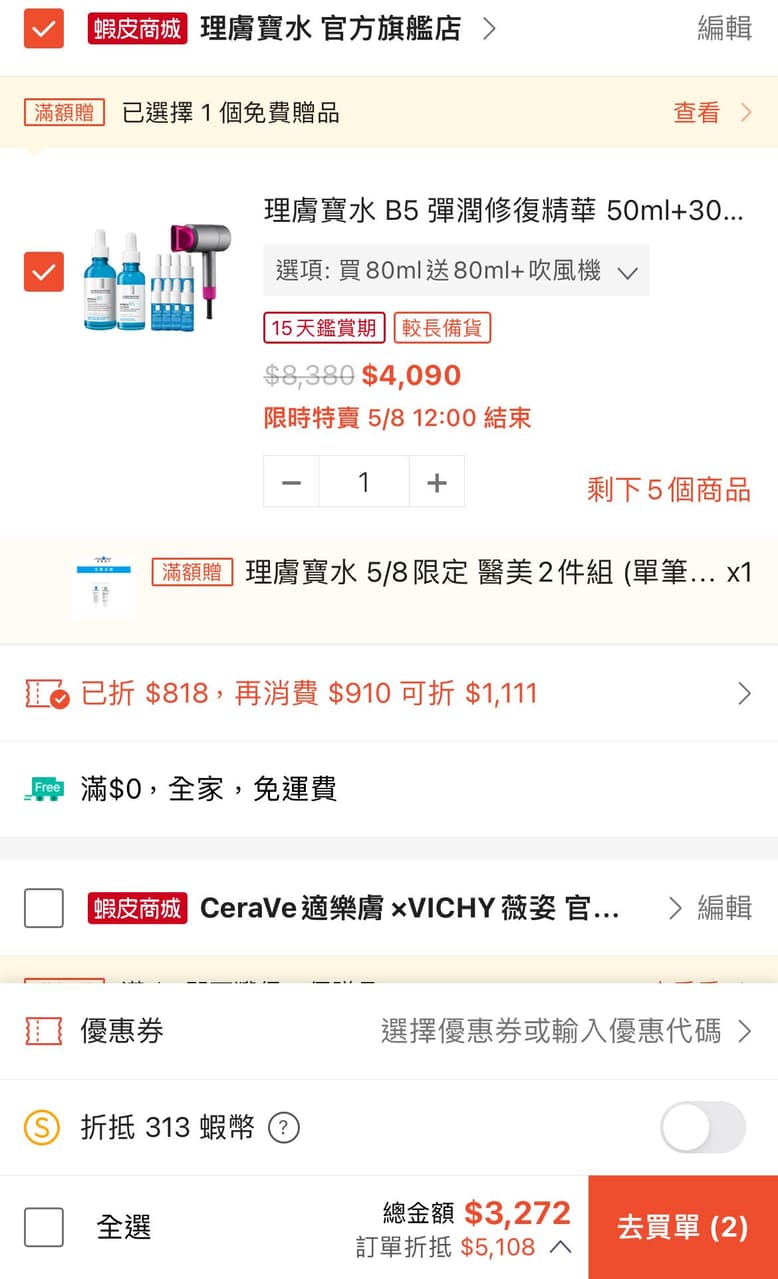Visit the CeraVe 適樂膚 ×VICHY shop page

(410, 908)
